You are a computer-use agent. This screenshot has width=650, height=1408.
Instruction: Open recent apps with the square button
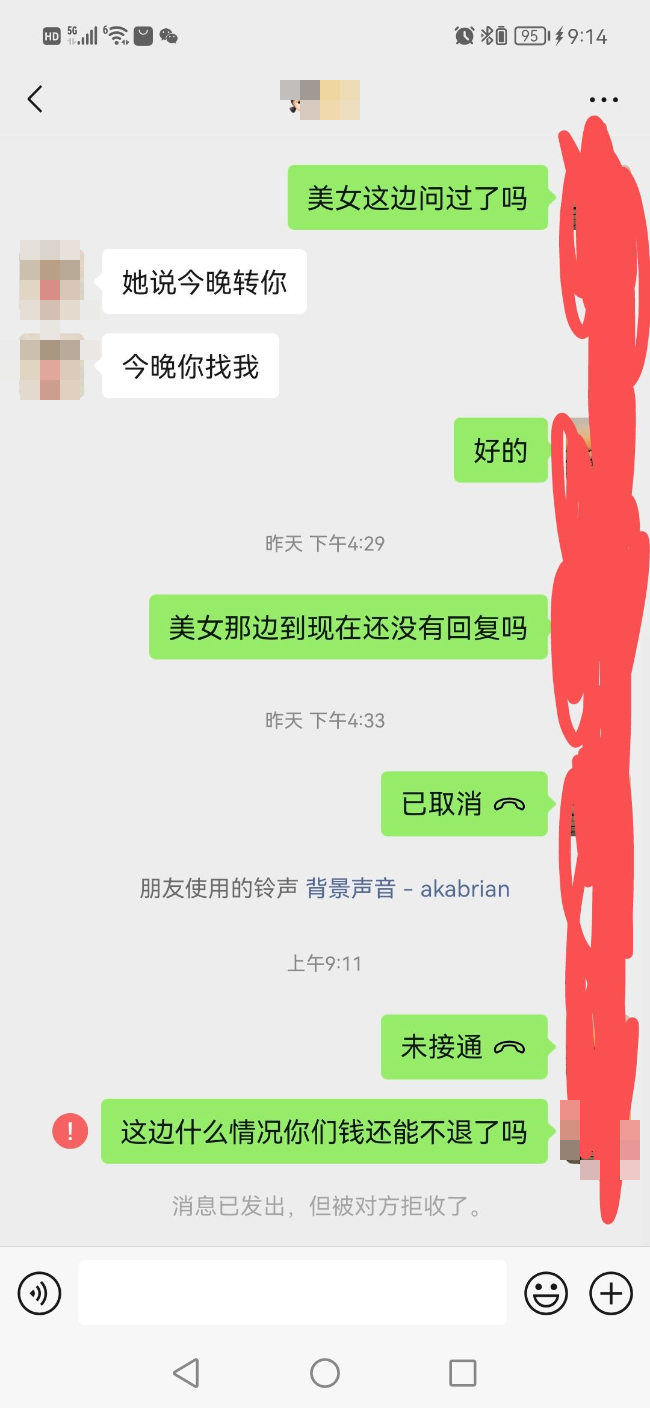click(462, 1373)
